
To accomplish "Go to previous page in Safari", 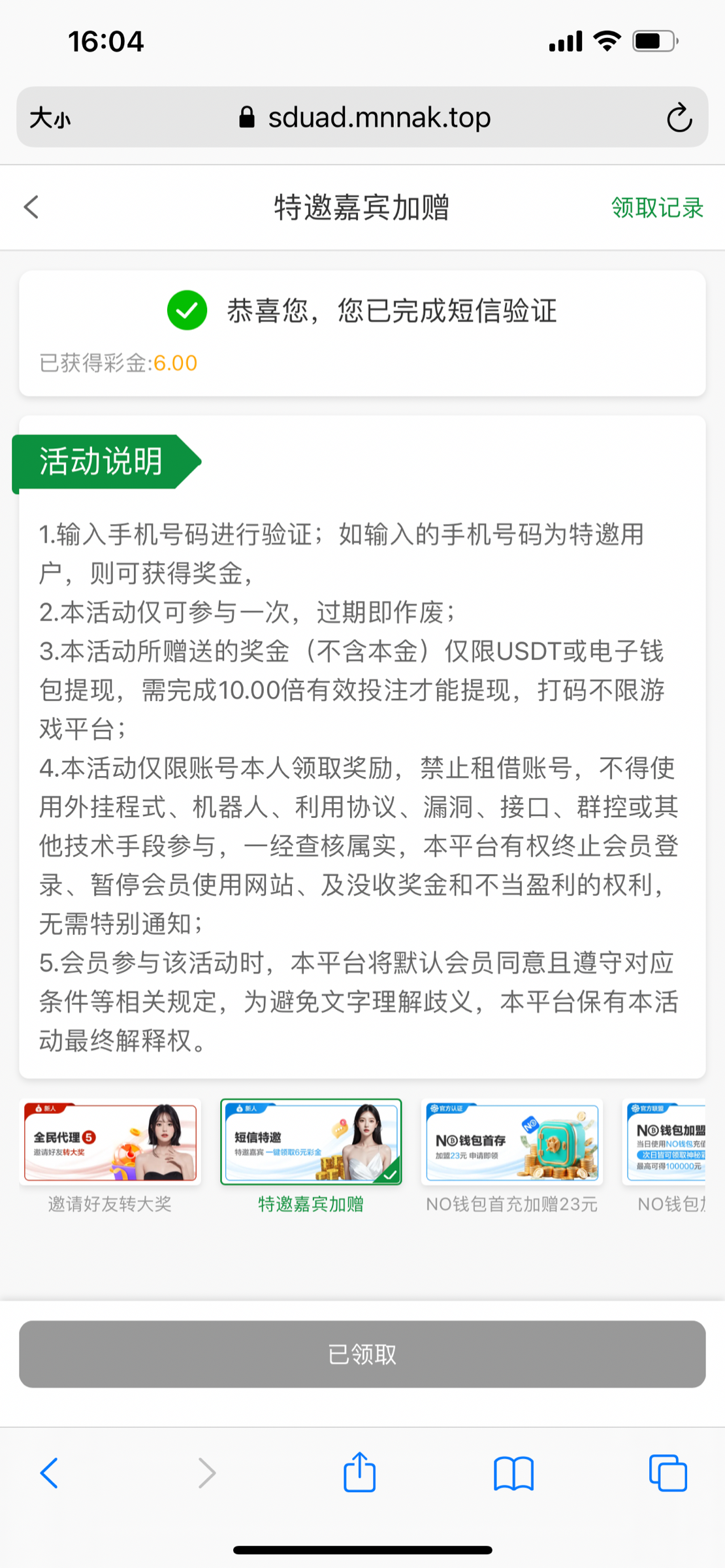I will tap(50, 1473).
